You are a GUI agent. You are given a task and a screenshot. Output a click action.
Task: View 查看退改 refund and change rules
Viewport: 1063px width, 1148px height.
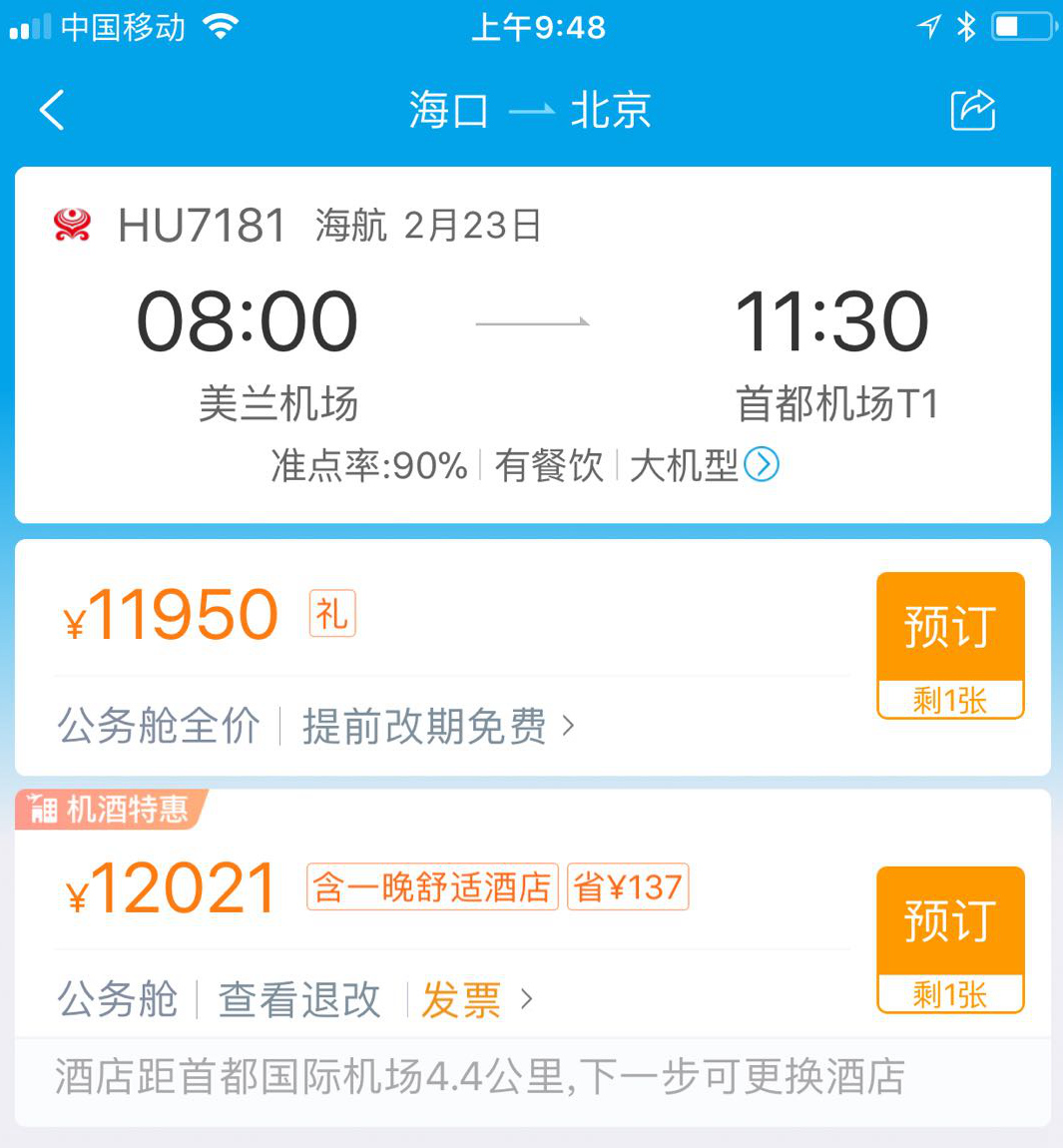coord(299,999)
